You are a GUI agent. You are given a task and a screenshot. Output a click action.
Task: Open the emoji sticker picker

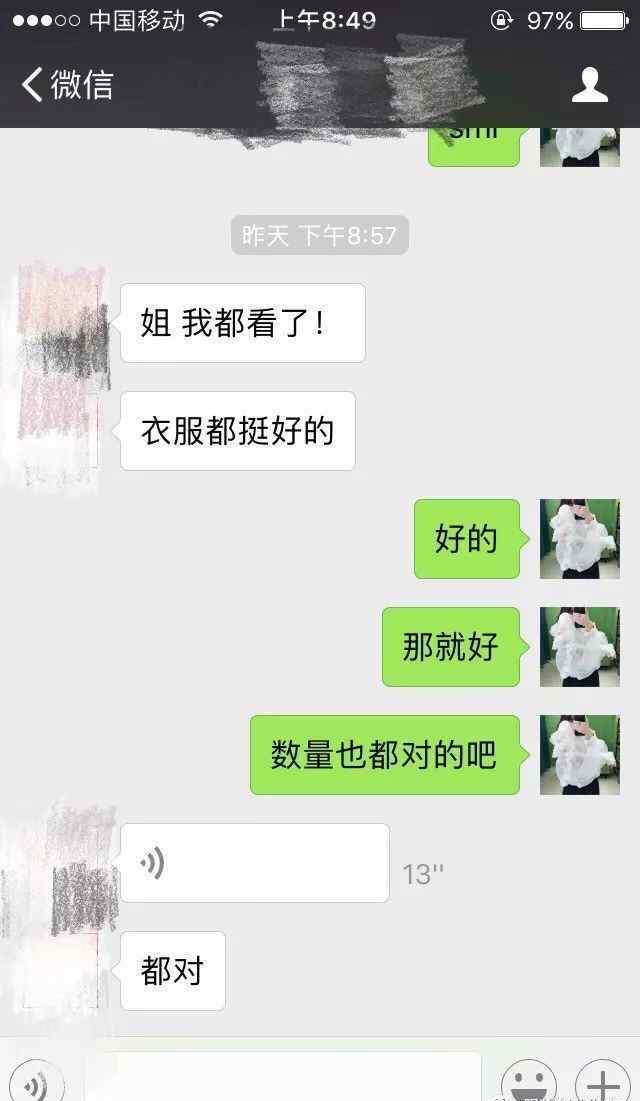(528, 1081)
